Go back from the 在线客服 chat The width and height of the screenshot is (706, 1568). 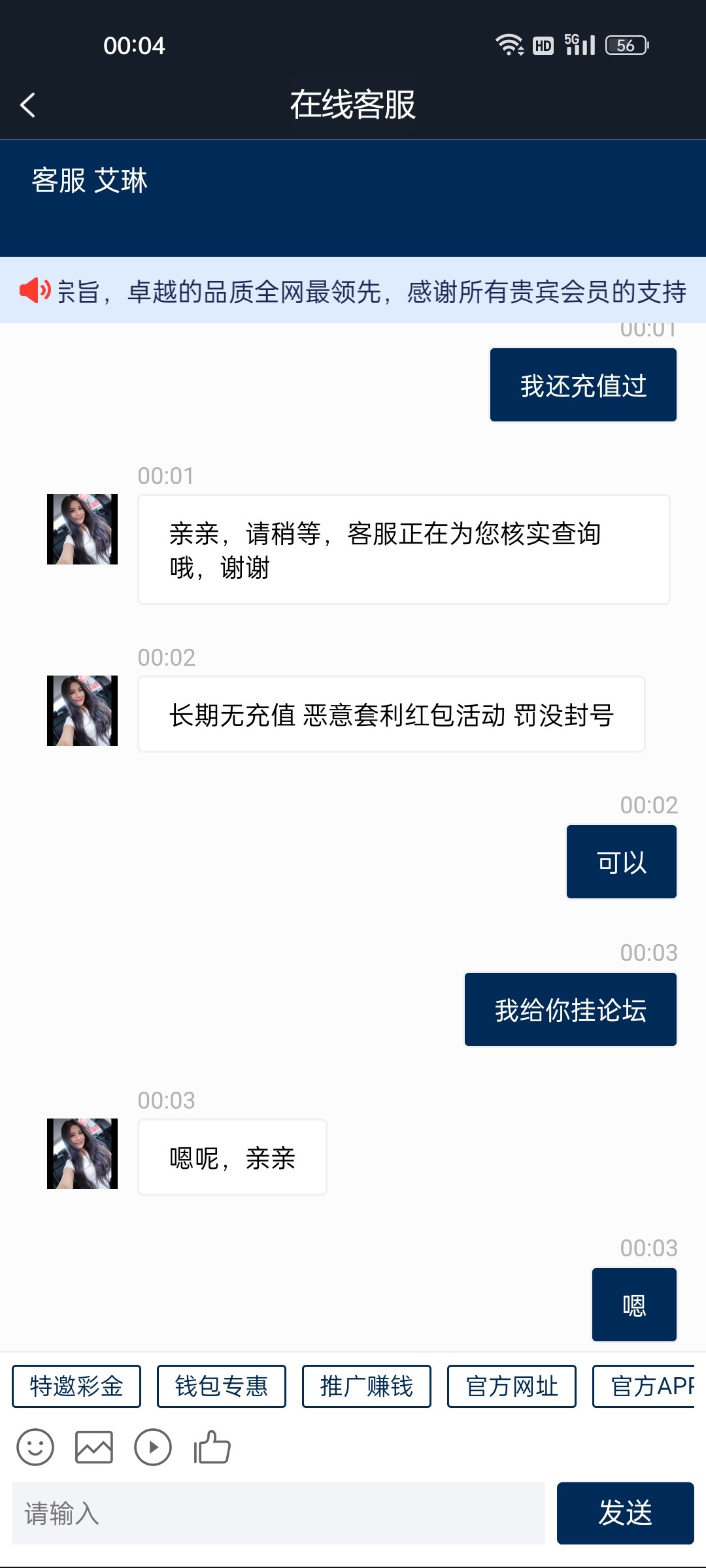[27, 105]
